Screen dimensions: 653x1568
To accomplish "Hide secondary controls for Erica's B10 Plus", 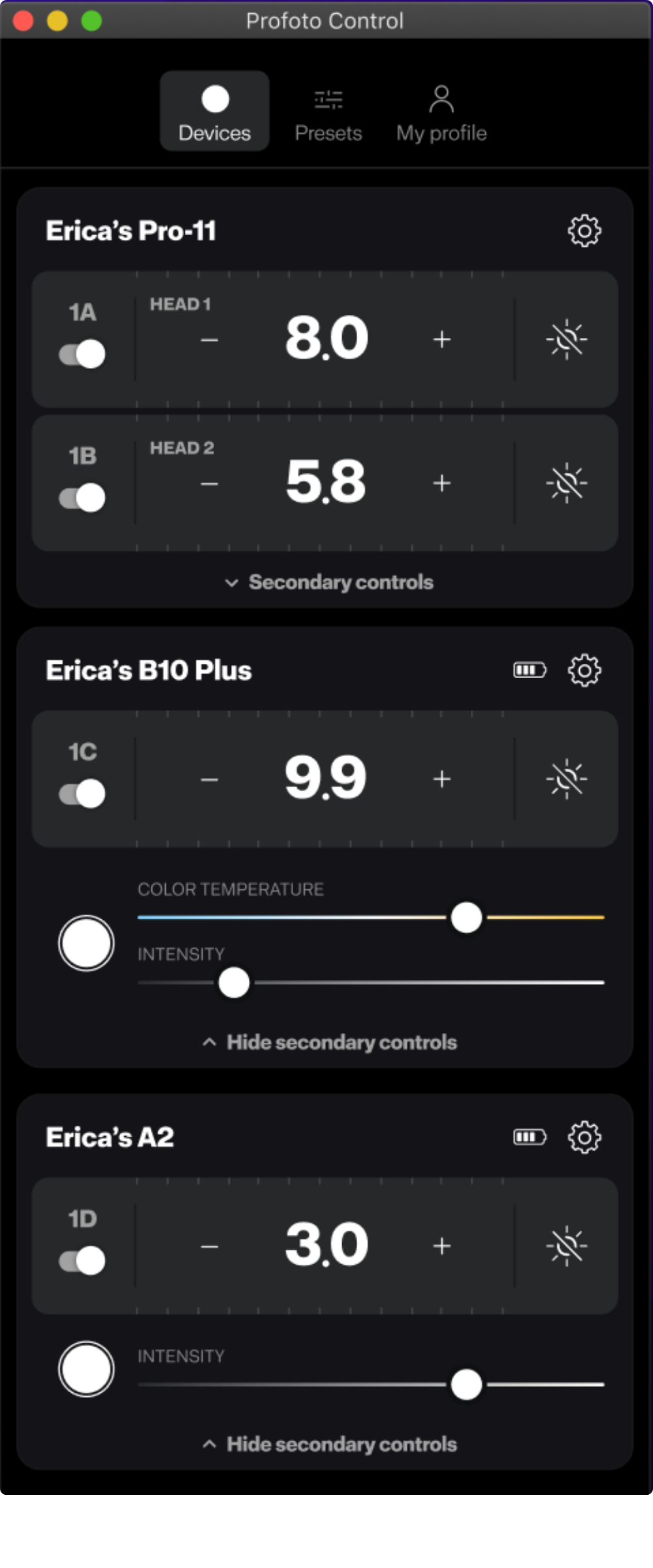I will pyautogui.click(x=329, y=1042).
